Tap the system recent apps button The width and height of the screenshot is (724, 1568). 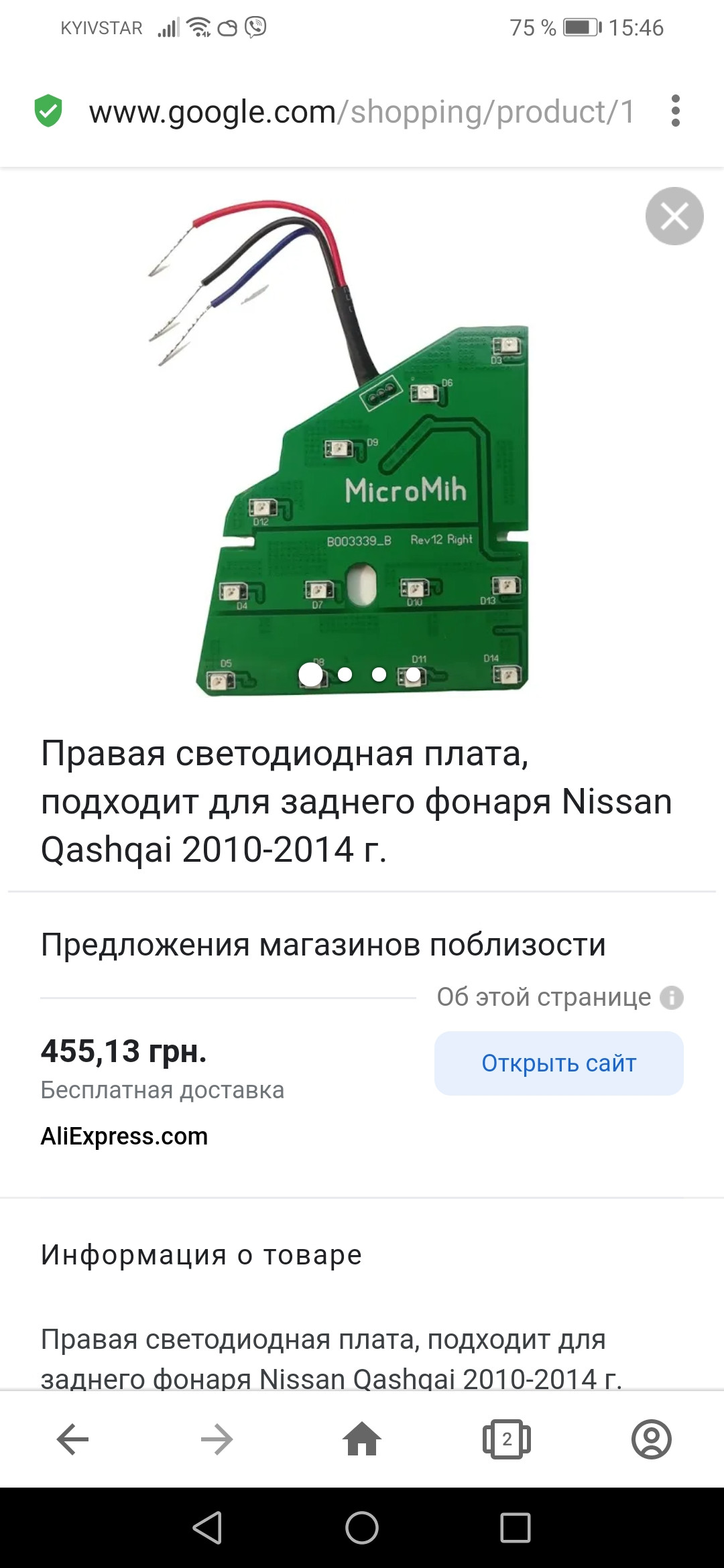[x=515, y=1528]
